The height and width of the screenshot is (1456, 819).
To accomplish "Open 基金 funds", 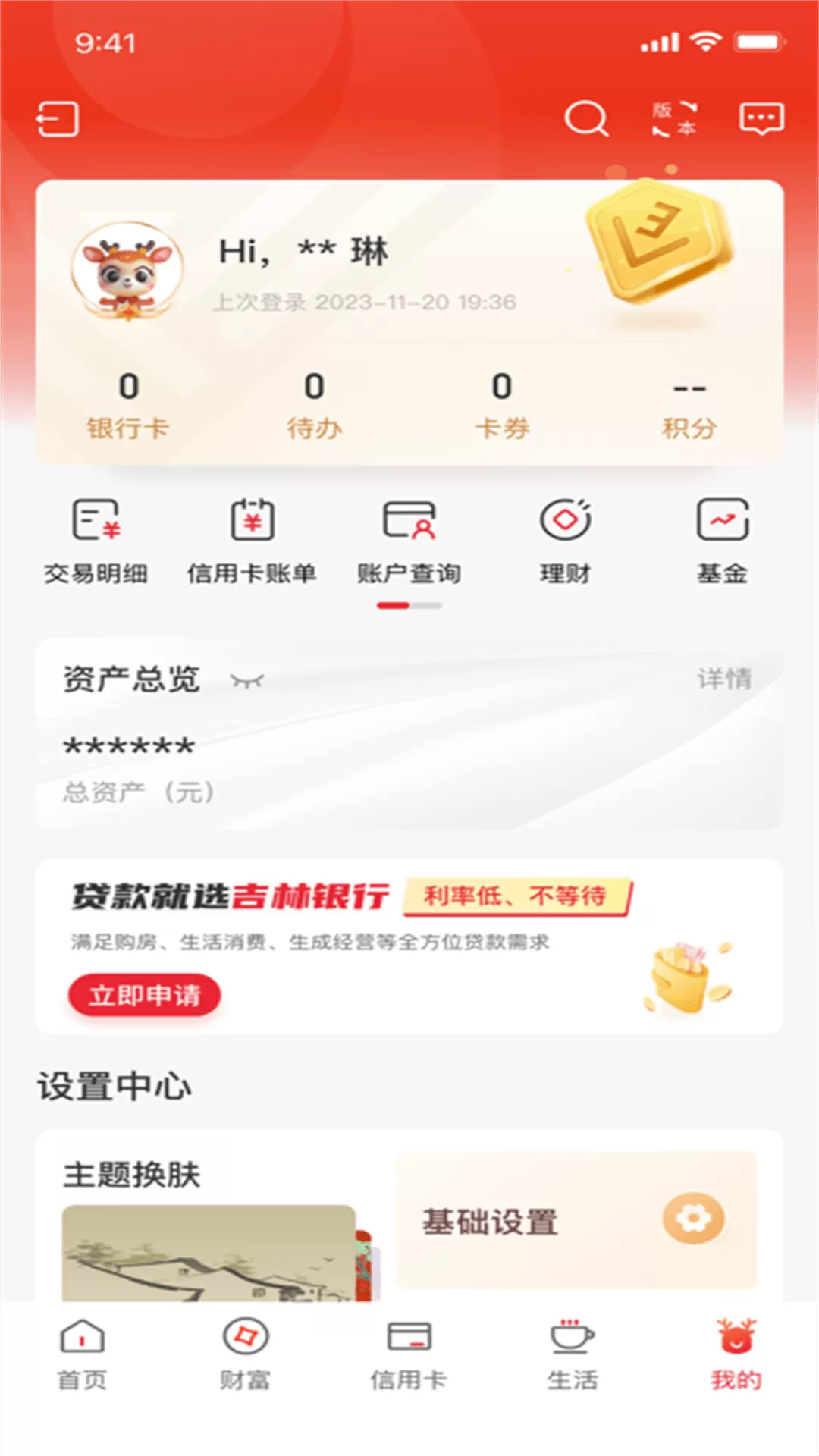I will coord(722,541).
